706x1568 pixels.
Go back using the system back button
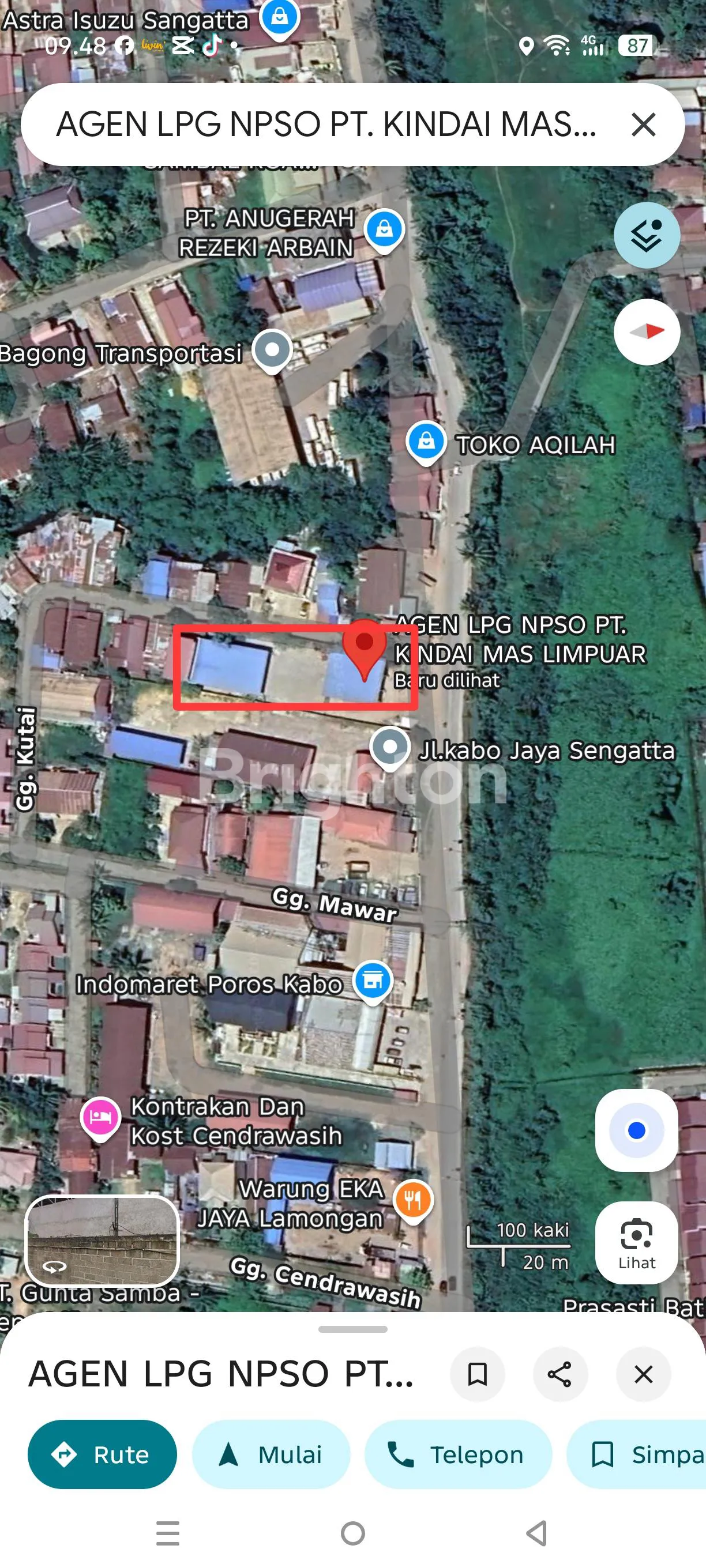[x=536, y=1533]
